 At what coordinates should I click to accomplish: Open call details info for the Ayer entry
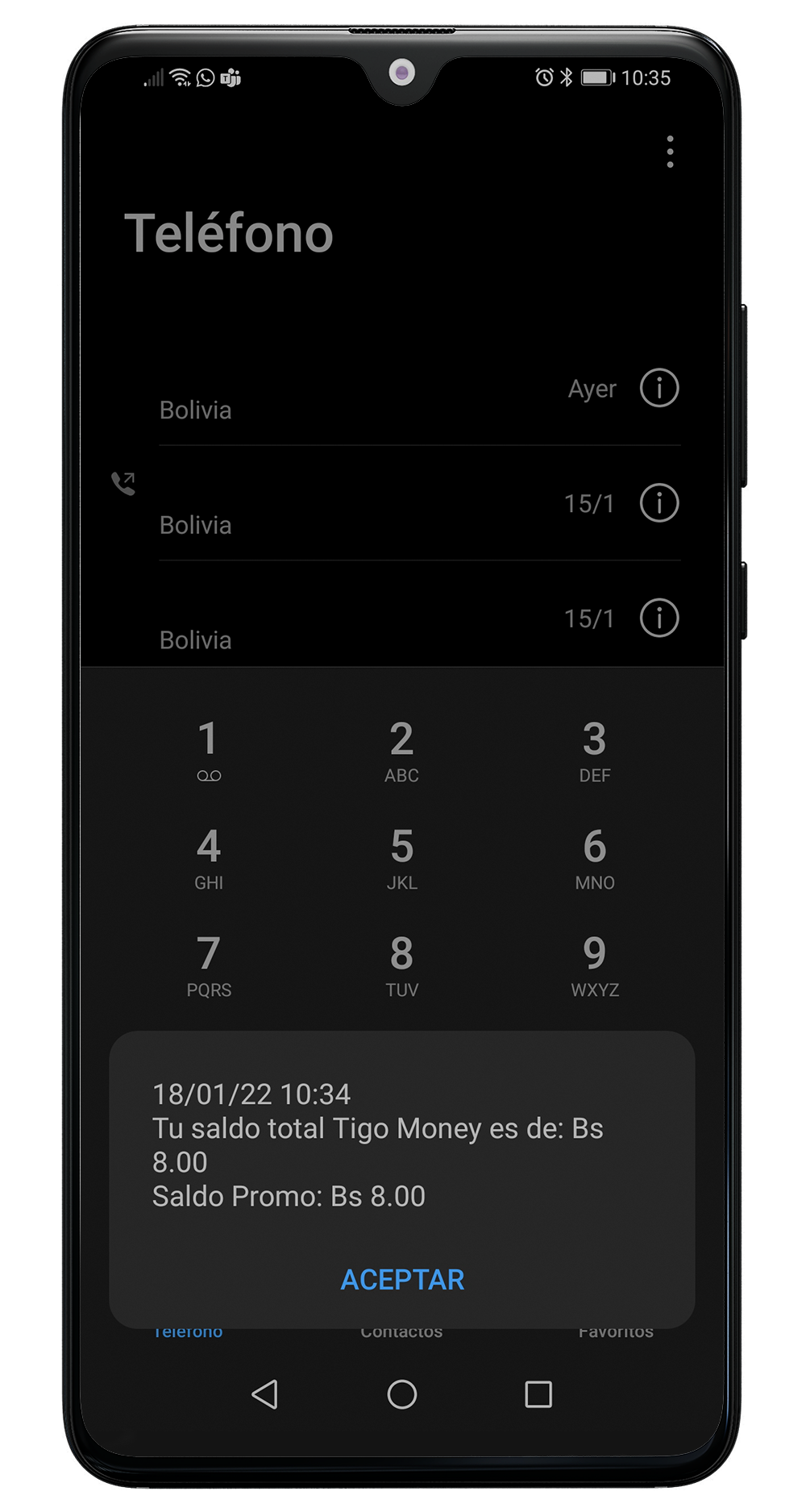coord(659,388)
